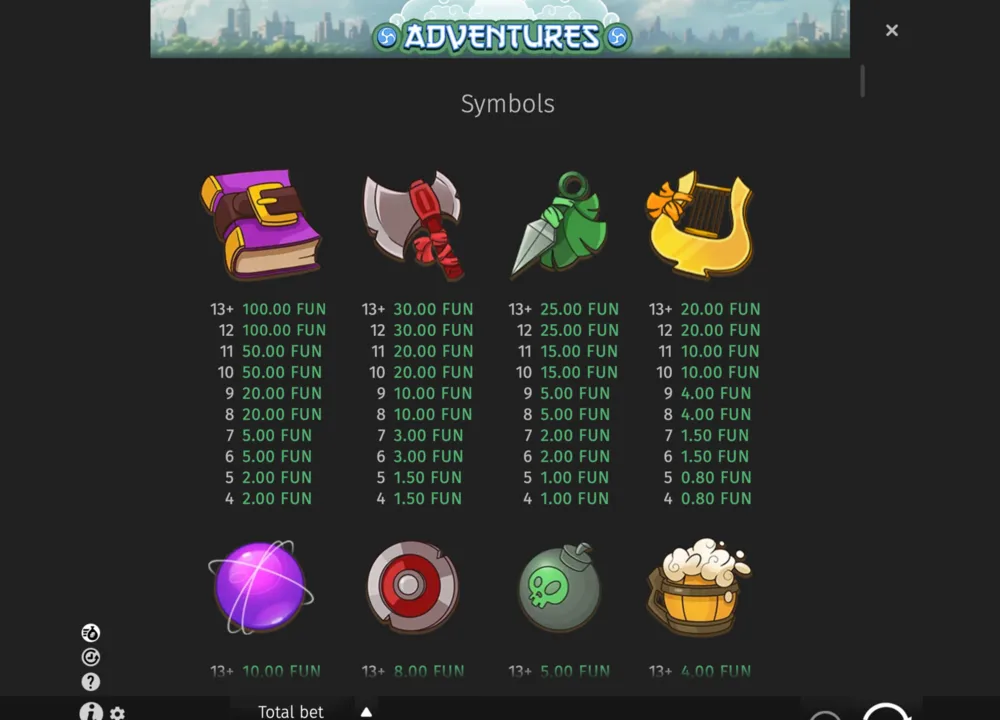Expand the Total bet selector arrow
The width and height of the screenshot is (1000, 720).
[x=366, y=712]
